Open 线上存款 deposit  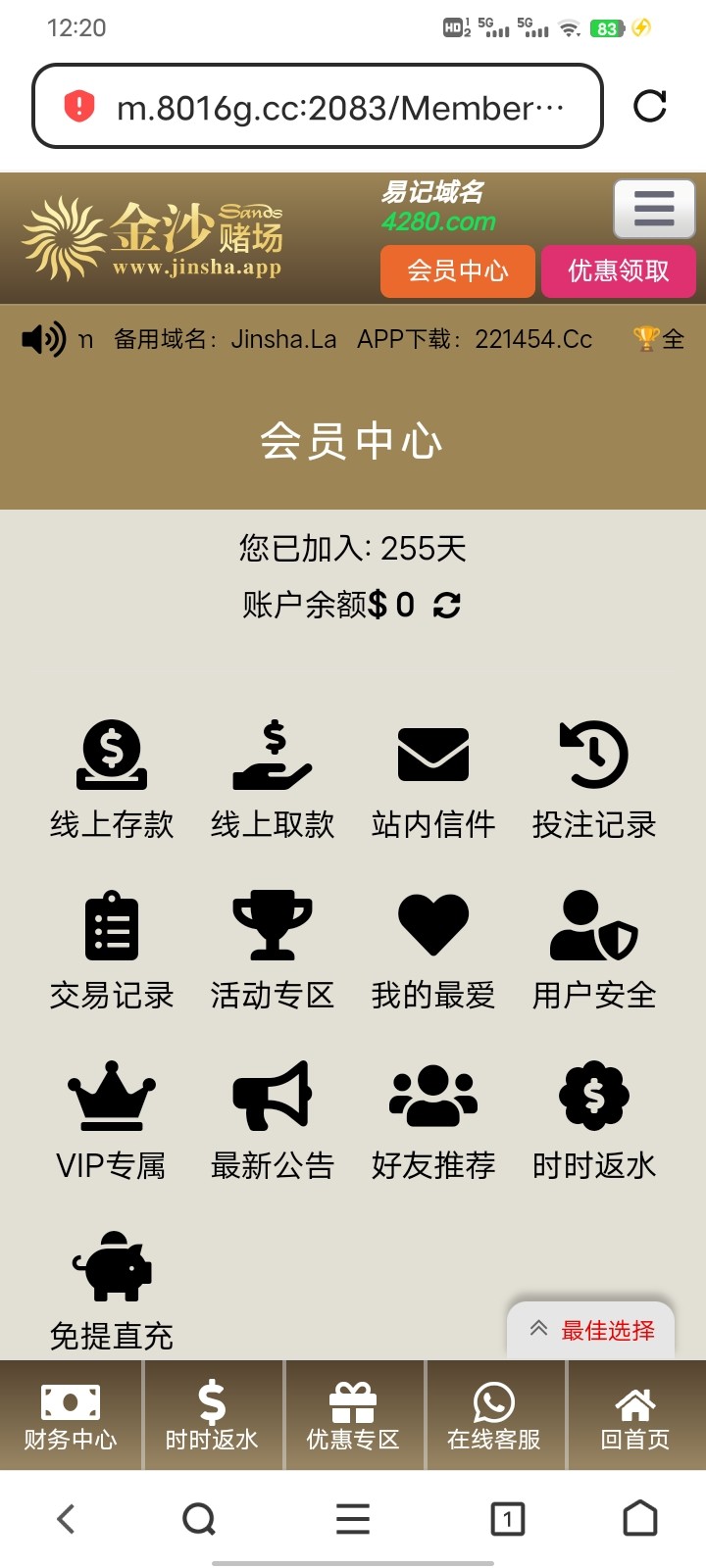click(x=112, y=780)
